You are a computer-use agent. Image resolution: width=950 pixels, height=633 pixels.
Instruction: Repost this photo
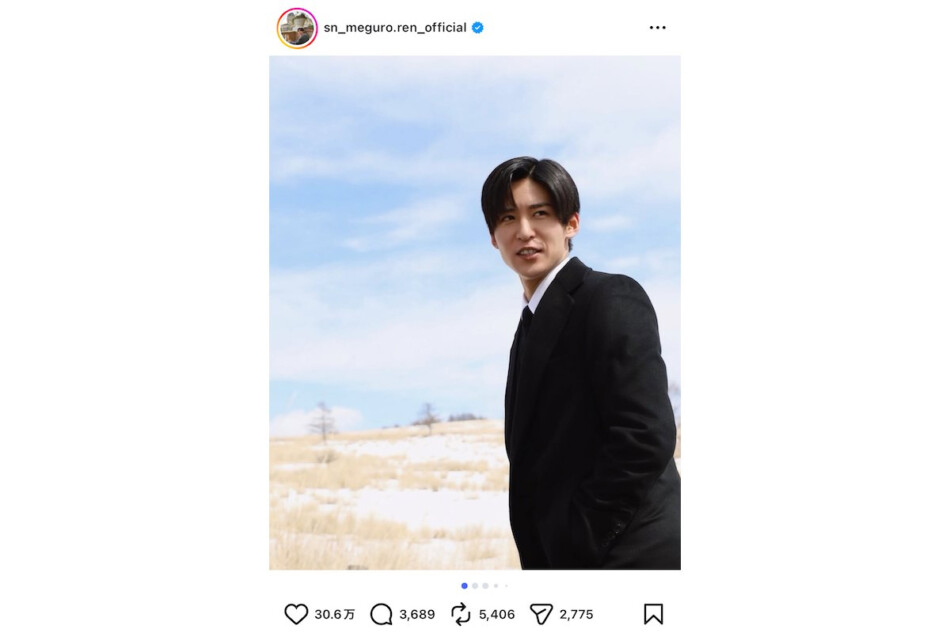[461, 614]
